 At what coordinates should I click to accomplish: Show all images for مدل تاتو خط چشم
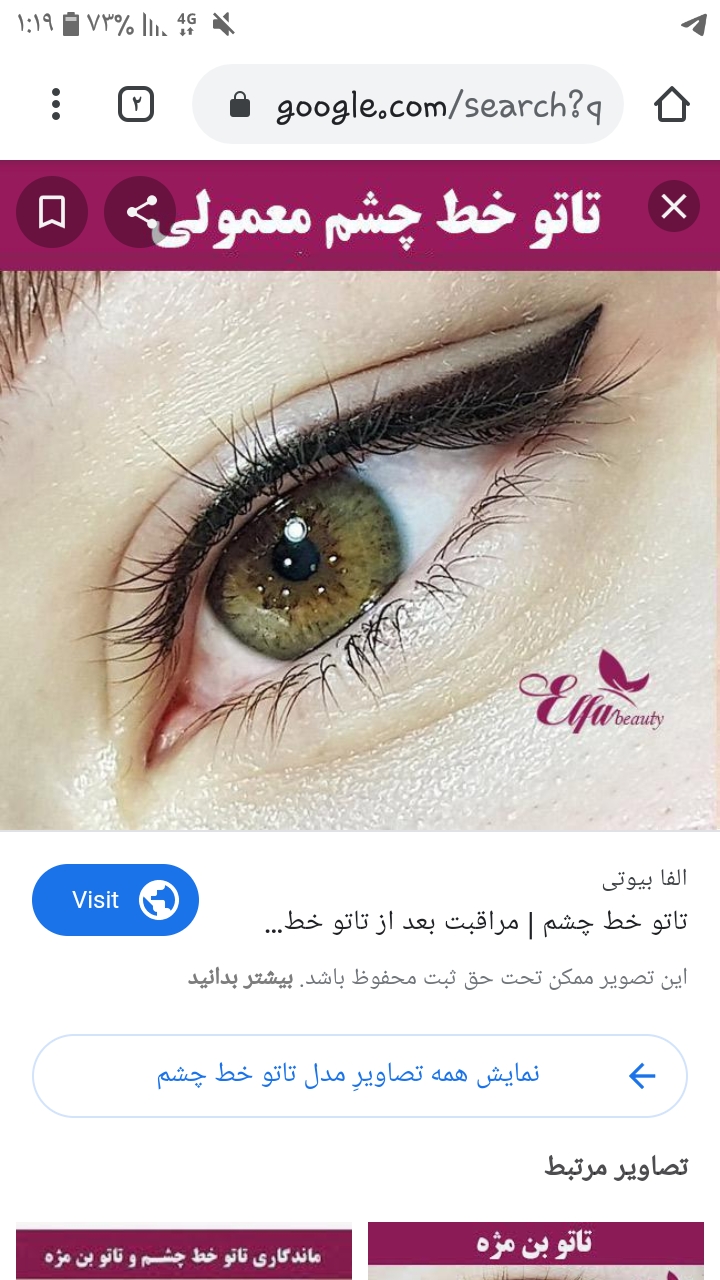(x=360, y=1076)
